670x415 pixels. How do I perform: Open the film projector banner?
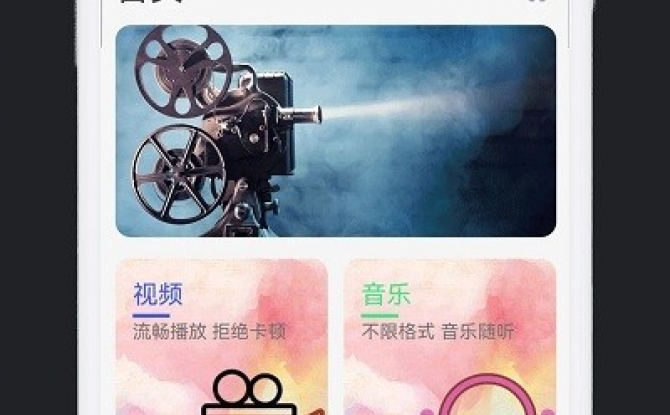(335, 131)
